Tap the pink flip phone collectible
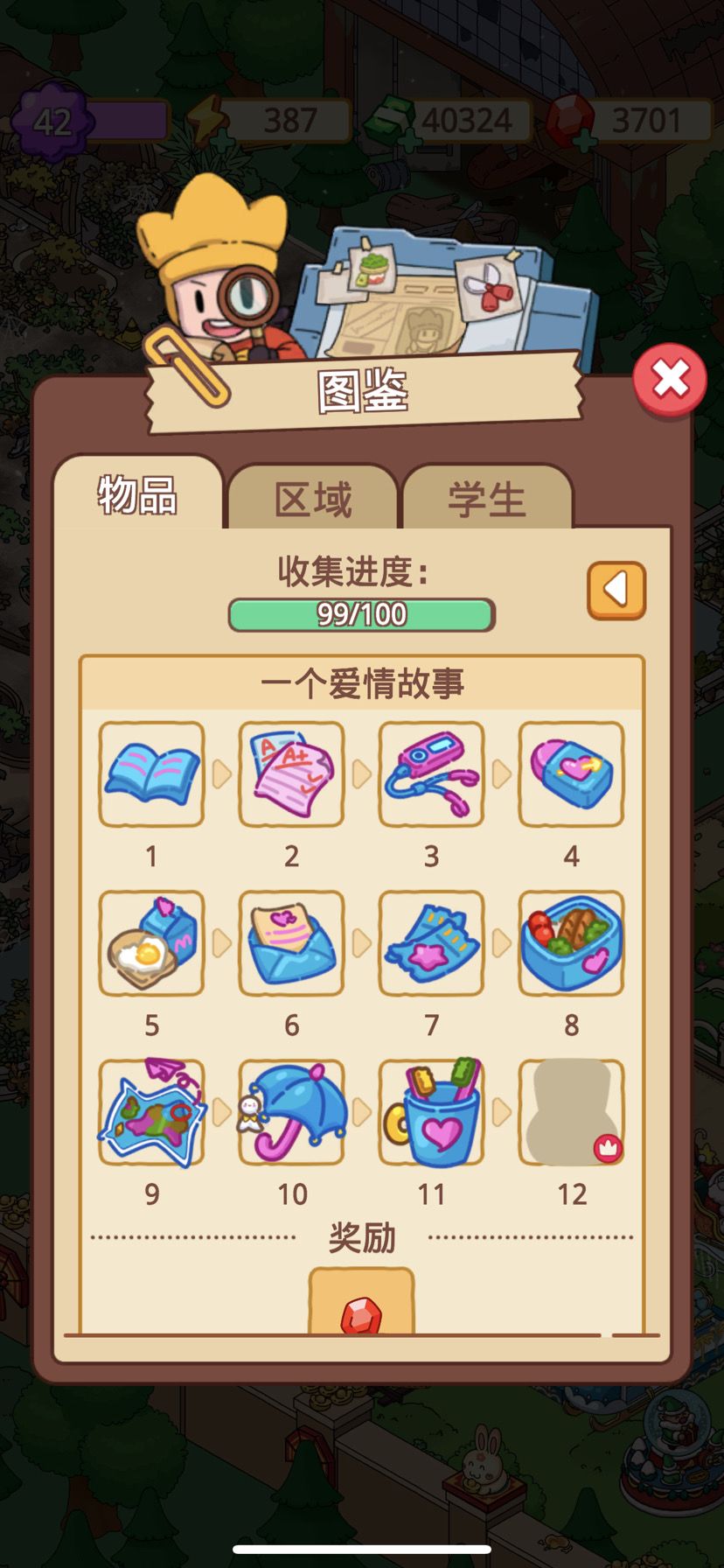The image size is (724, 1568). click(431, 773)
